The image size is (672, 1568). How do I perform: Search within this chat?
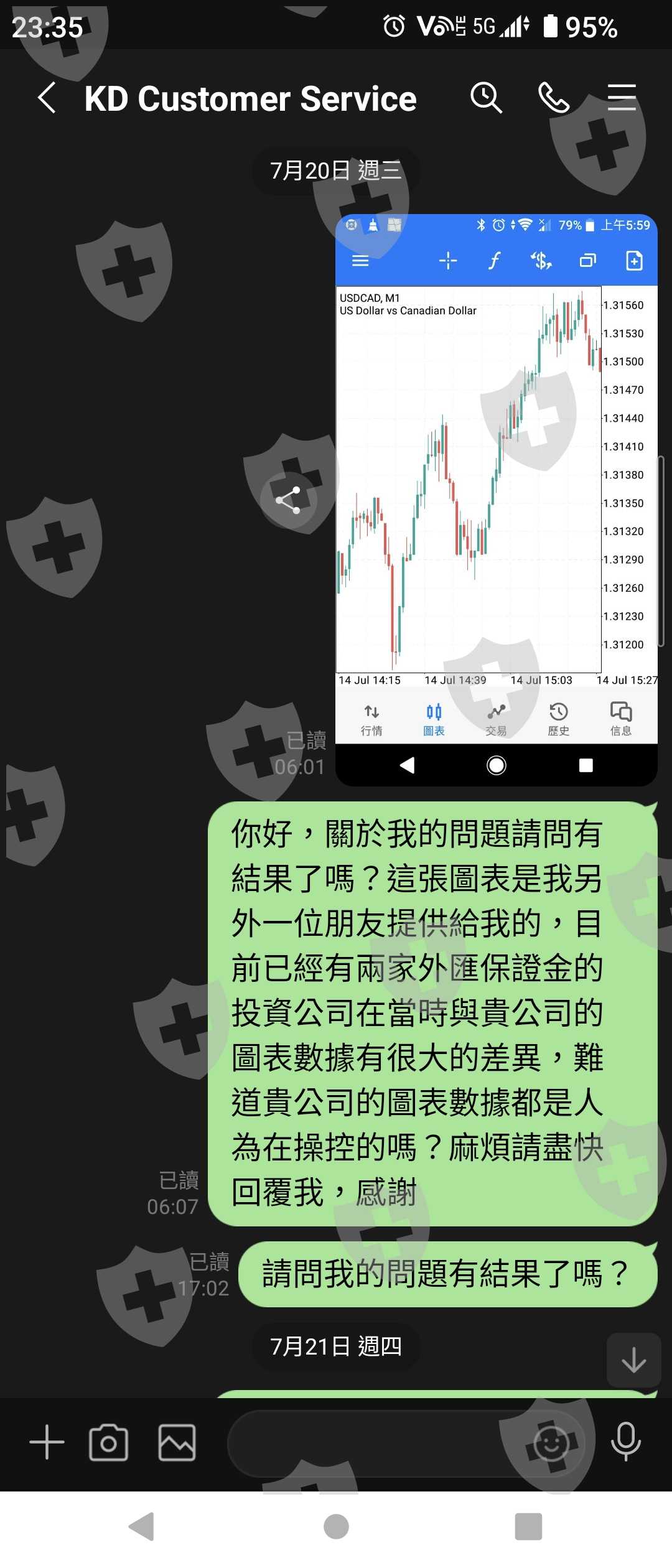(x=486, y=98)
